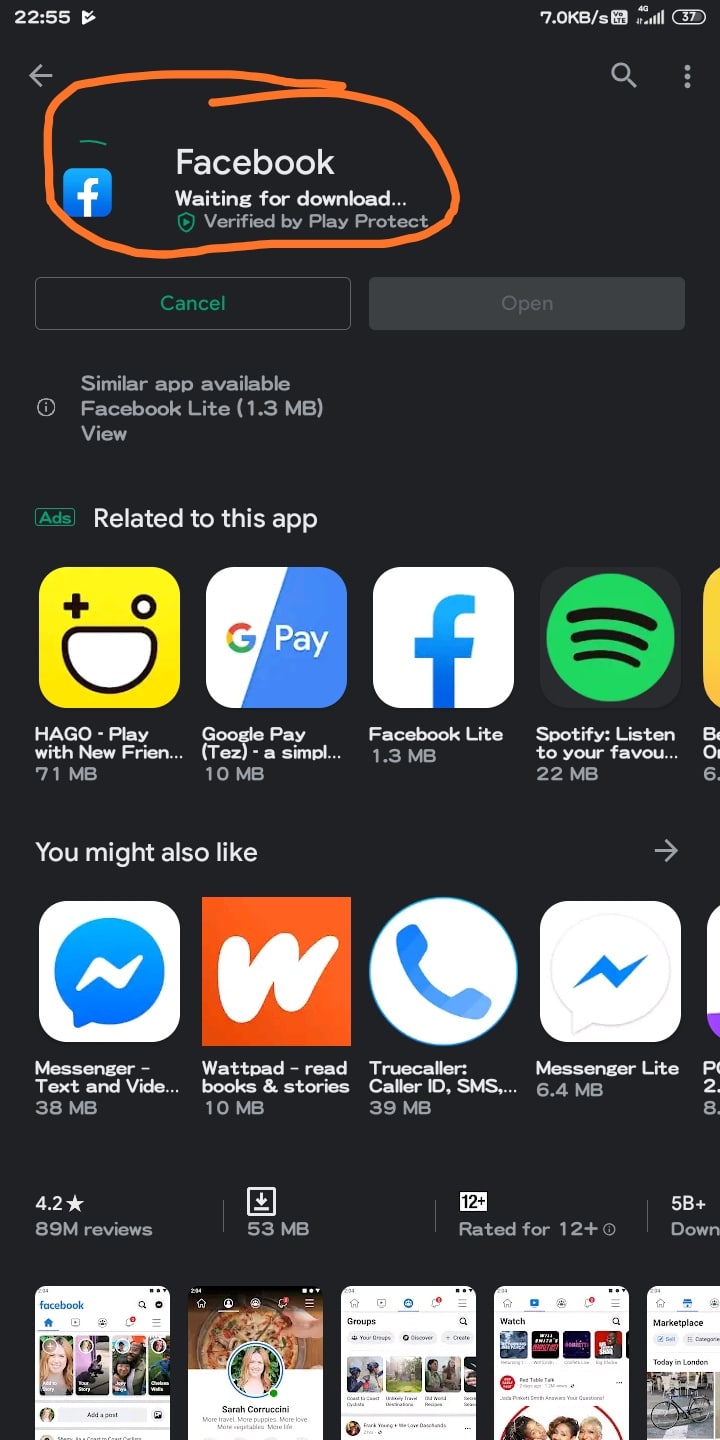
Task: Open the Watch screenshot preview
Action: point(562,1362)
